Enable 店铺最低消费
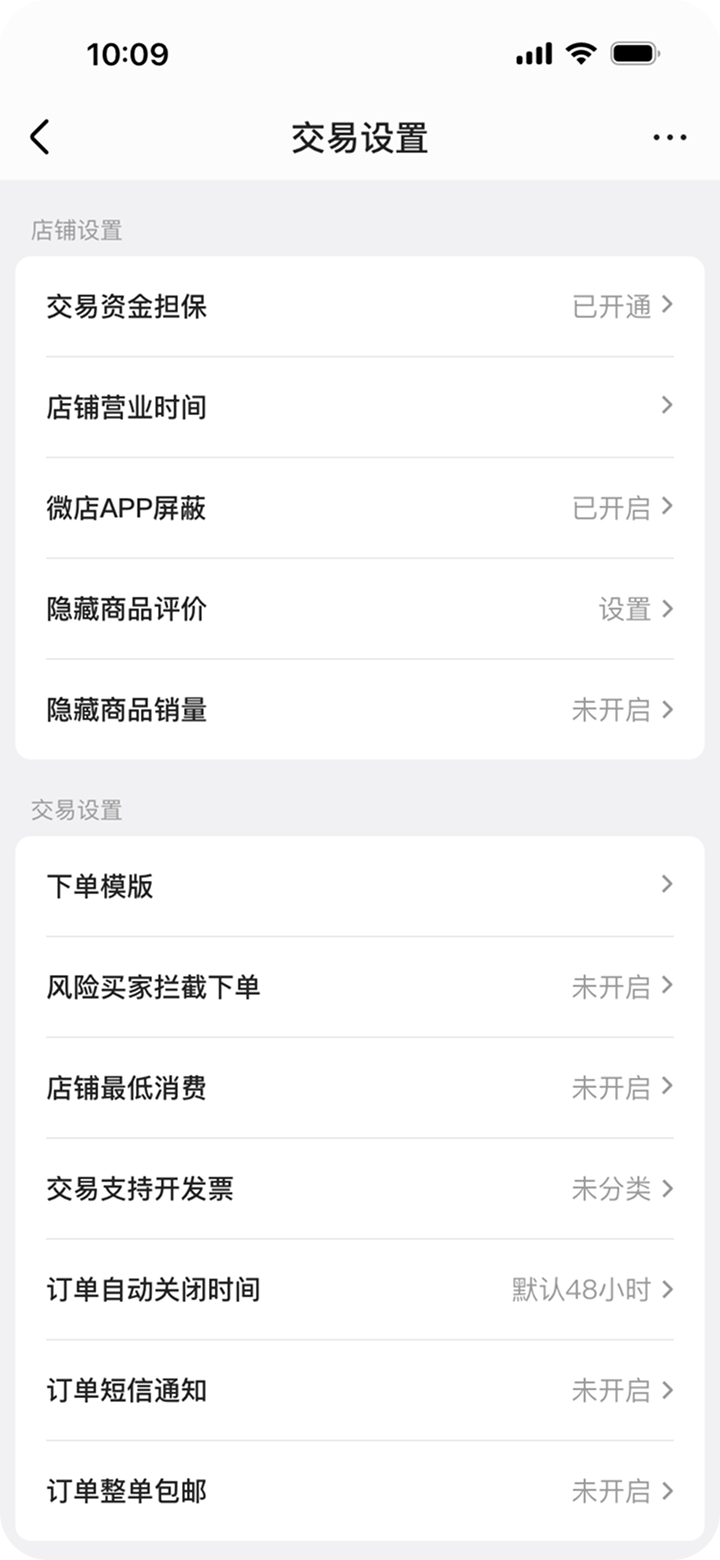 pyautogui.click(x=360, y=1087)
